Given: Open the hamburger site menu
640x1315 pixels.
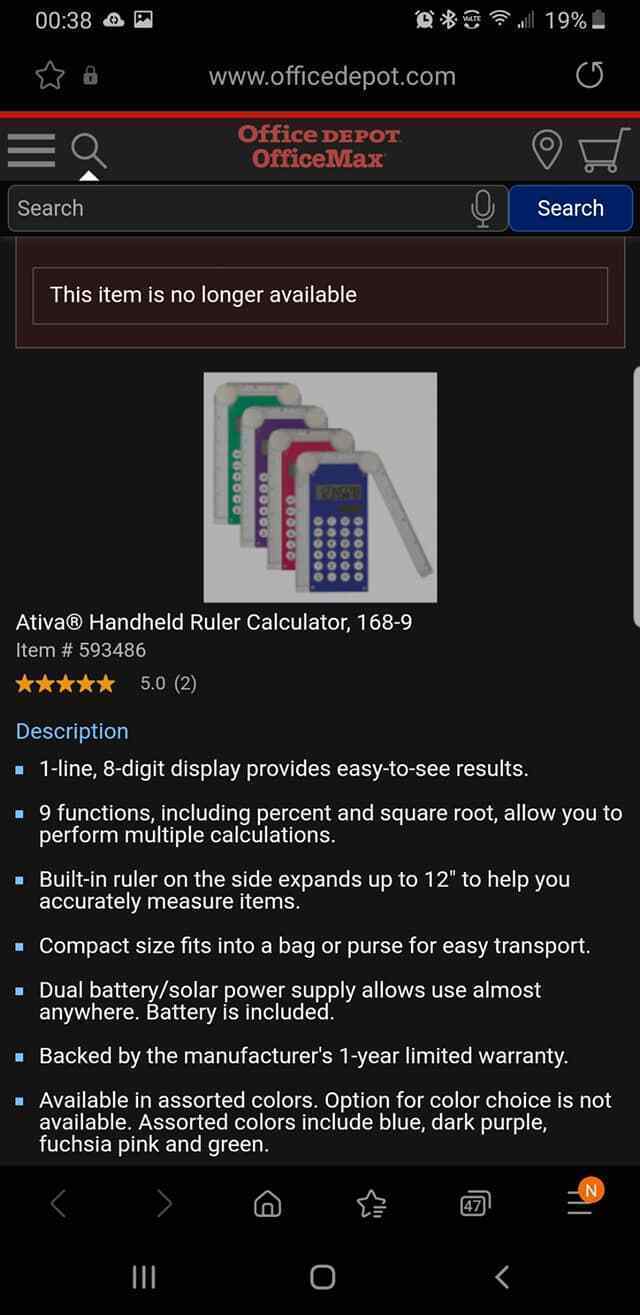Looking at the screenshot, I should (30, 150).
